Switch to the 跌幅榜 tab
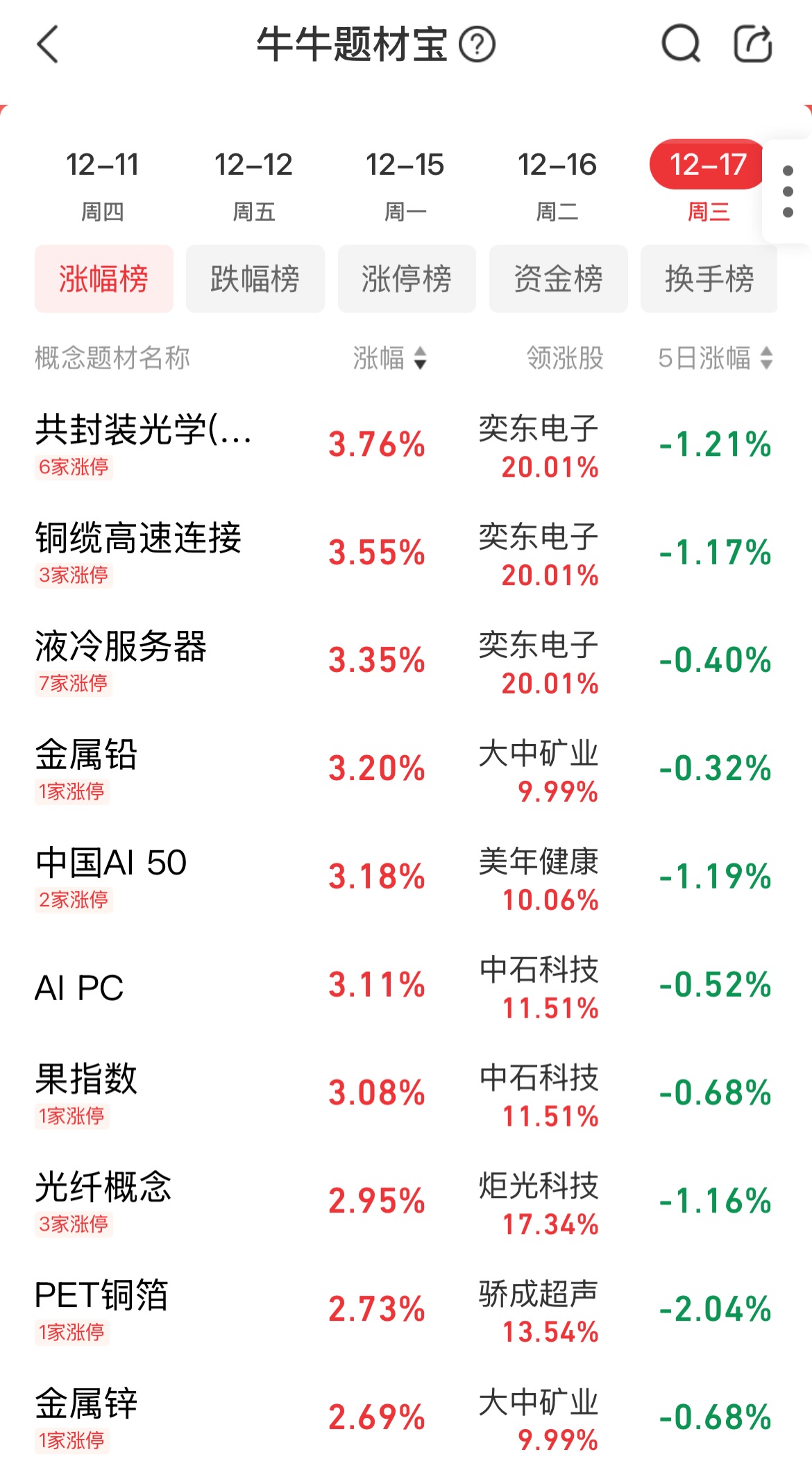Screen dimensions: 812x1468 [x=255, y=279]
